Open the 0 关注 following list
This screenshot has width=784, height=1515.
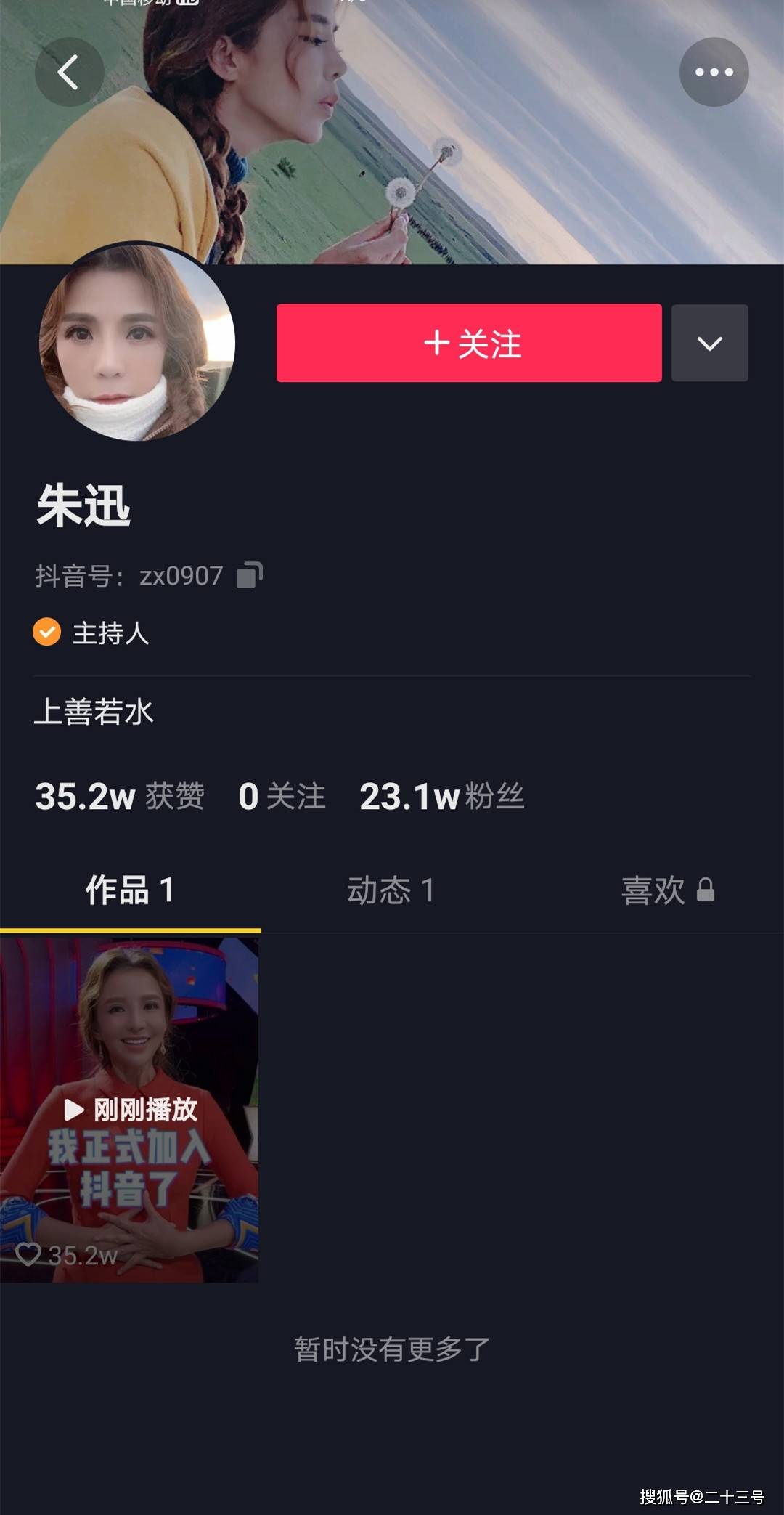point(282,796)
